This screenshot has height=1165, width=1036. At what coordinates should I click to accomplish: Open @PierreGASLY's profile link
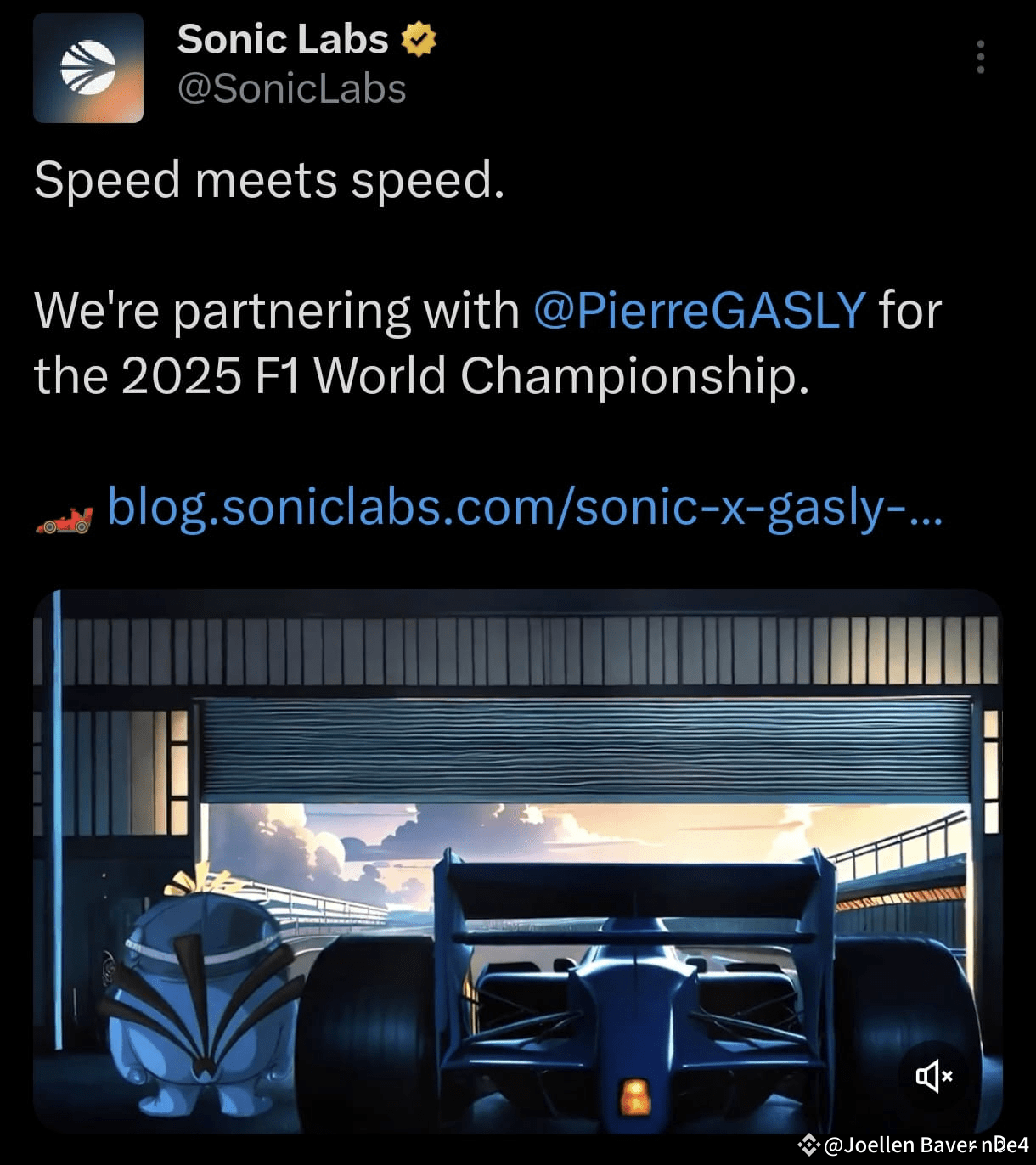tap(696, 311)
